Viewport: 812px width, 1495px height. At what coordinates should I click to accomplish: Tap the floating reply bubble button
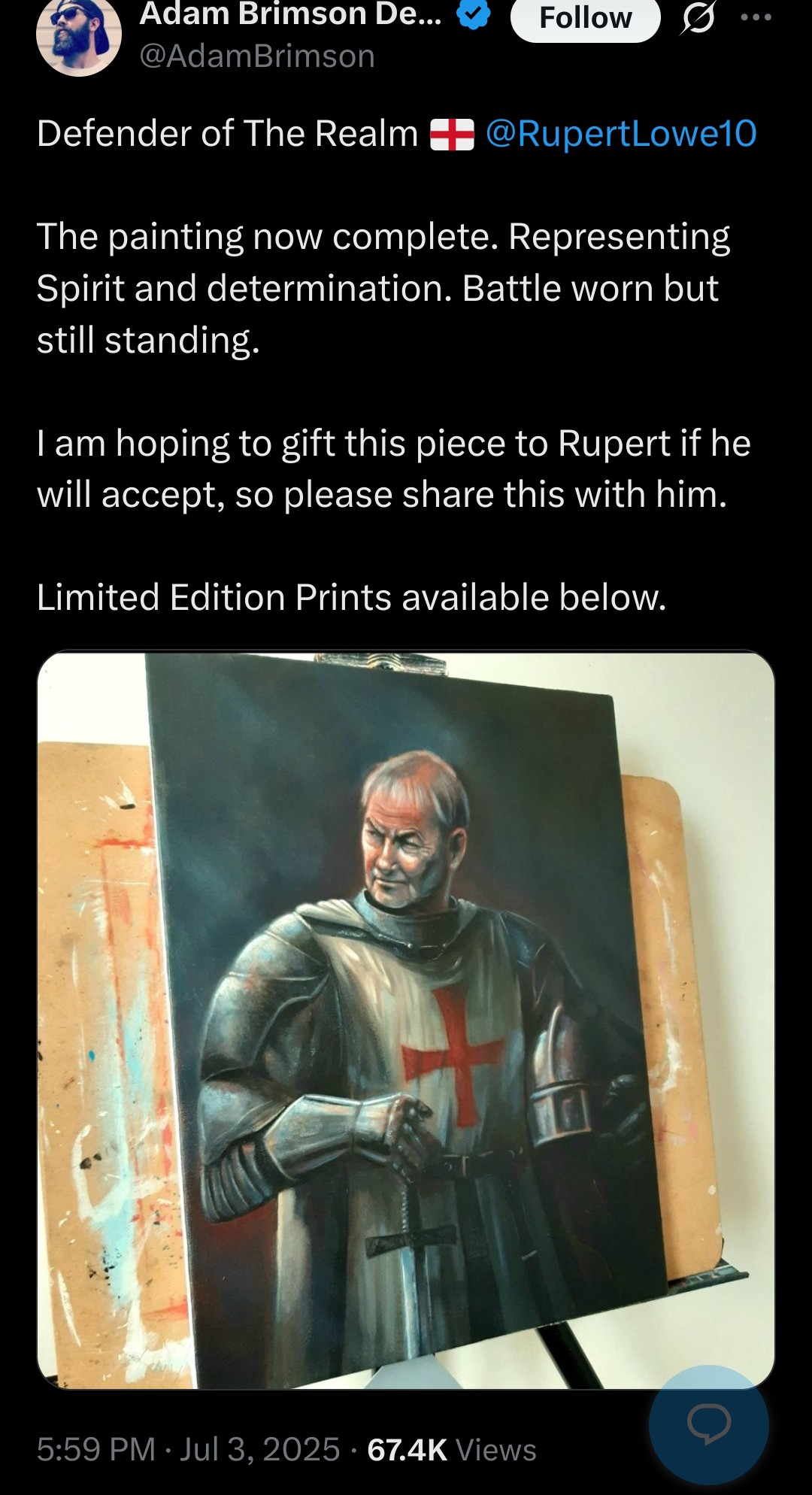pos(708,1424)
